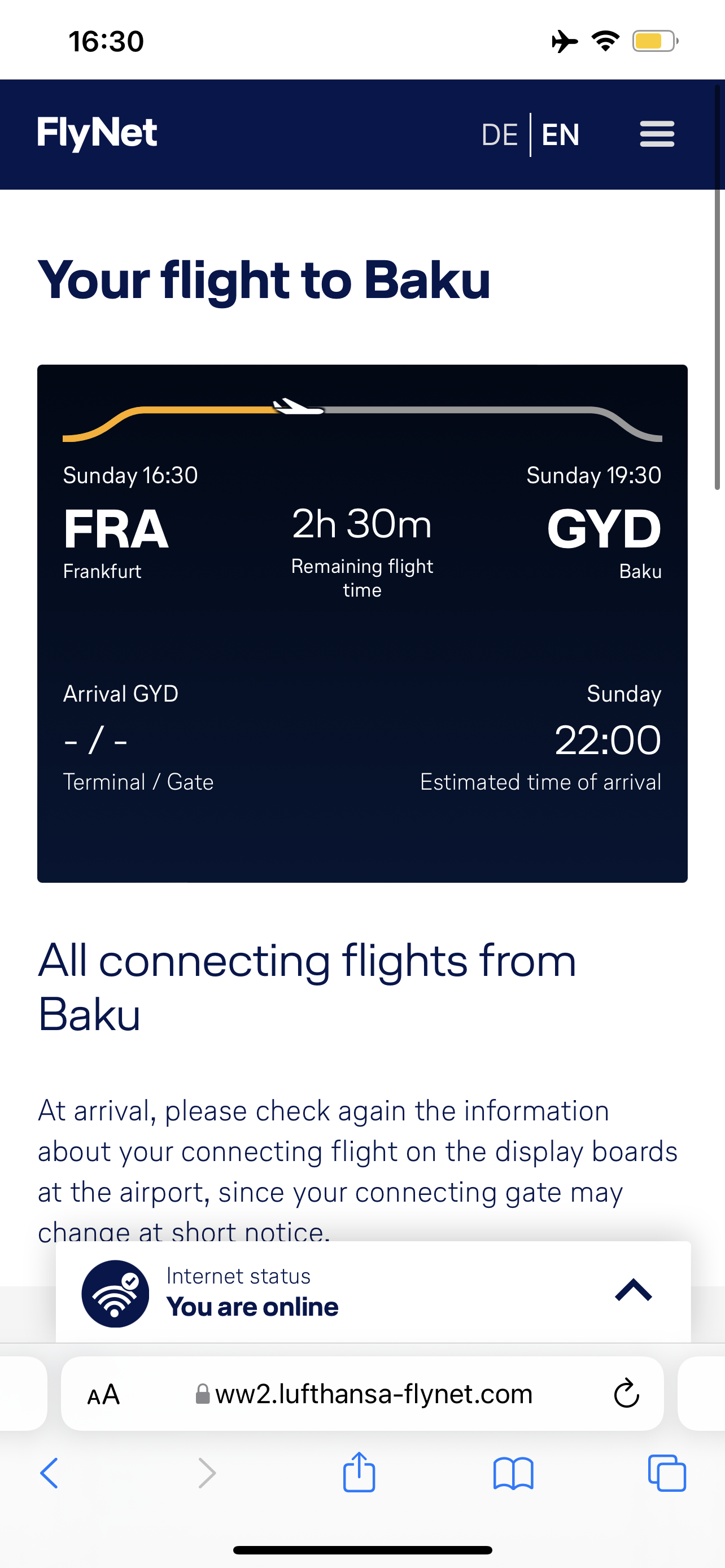Share this page

coord(359,1473)
